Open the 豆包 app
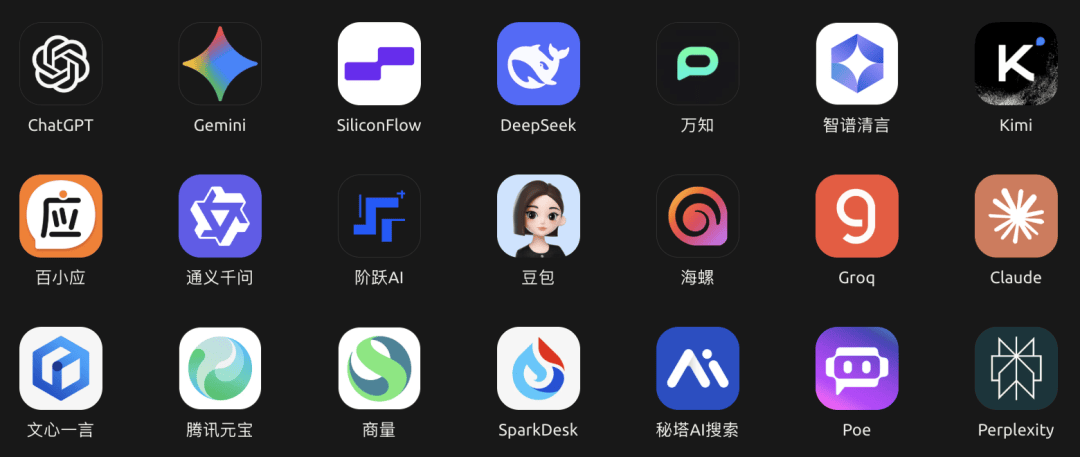Viewport: 1080px width, 457px height. pos(538,216)
